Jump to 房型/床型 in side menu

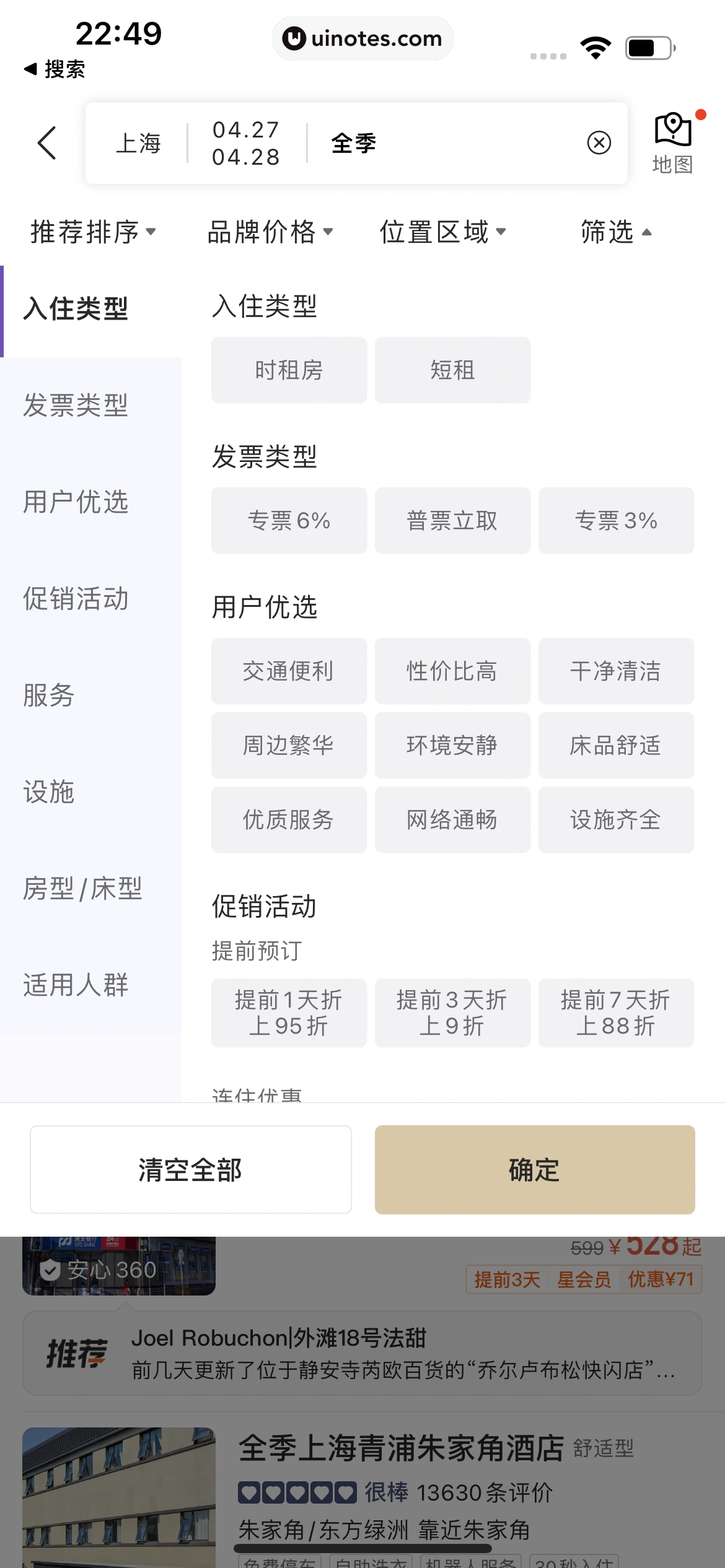[x=83, y=889]
